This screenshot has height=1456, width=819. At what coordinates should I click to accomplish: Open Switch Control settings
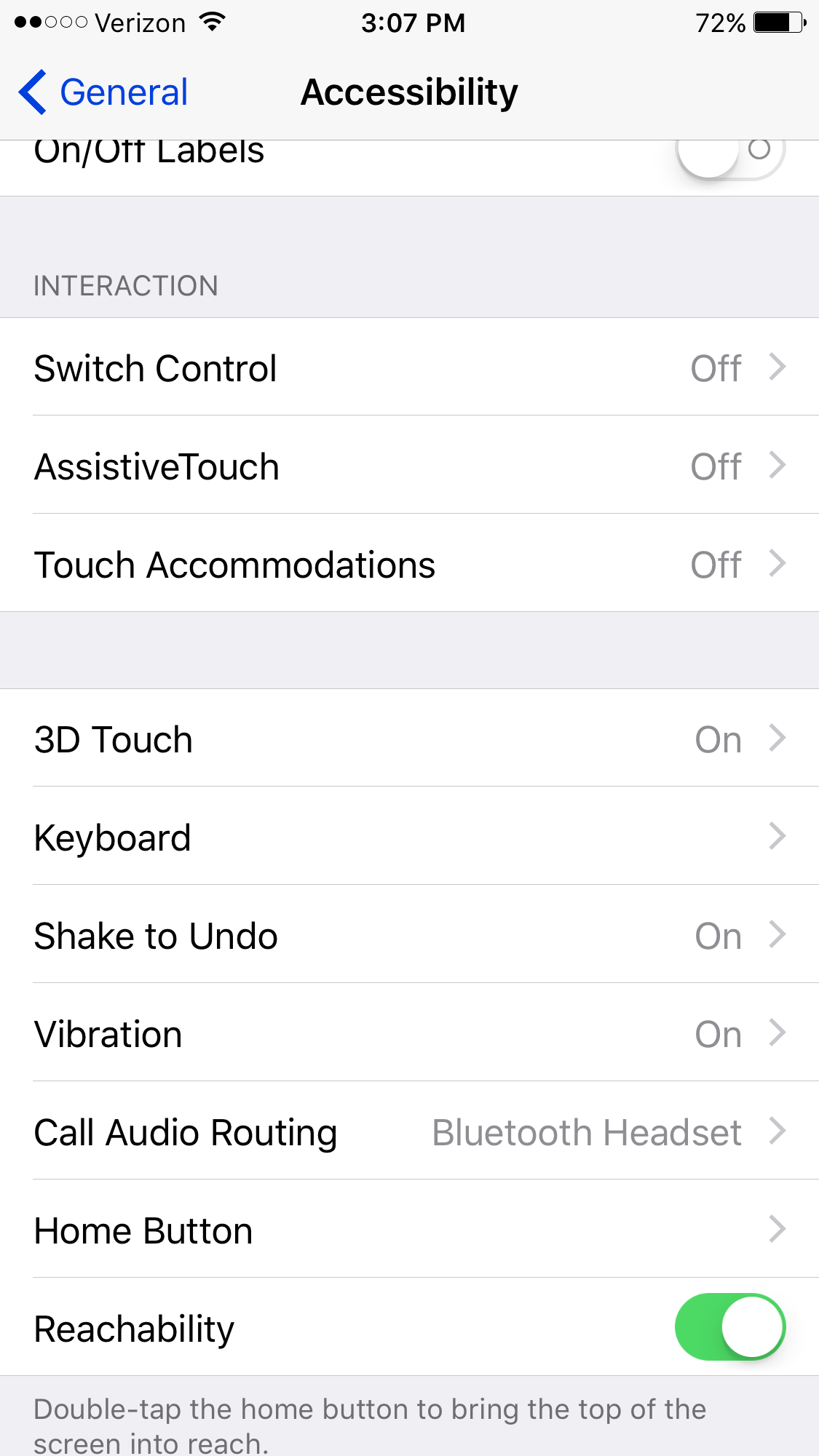tap(409, 367)
